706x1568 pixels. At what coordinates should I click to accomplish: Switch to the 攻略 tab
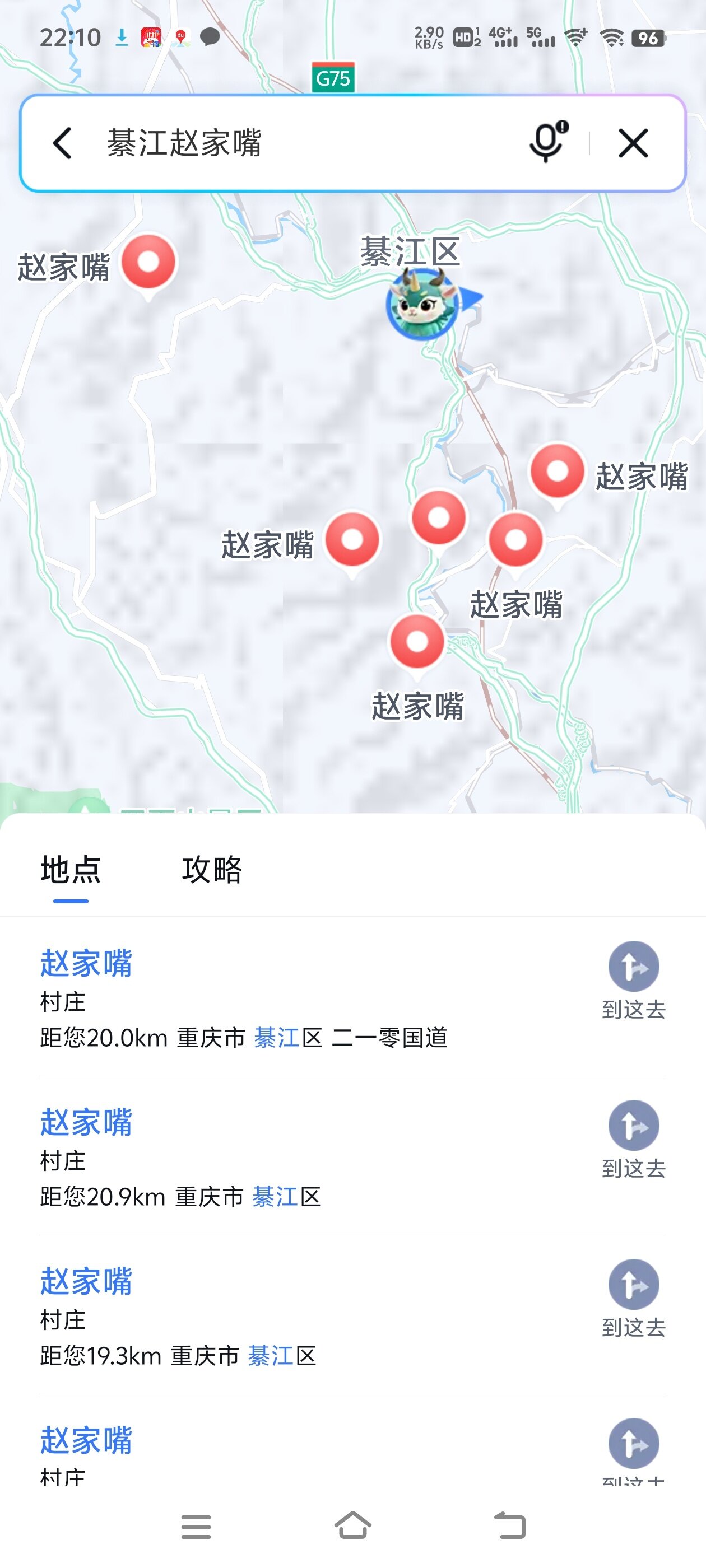pos(212,870)
